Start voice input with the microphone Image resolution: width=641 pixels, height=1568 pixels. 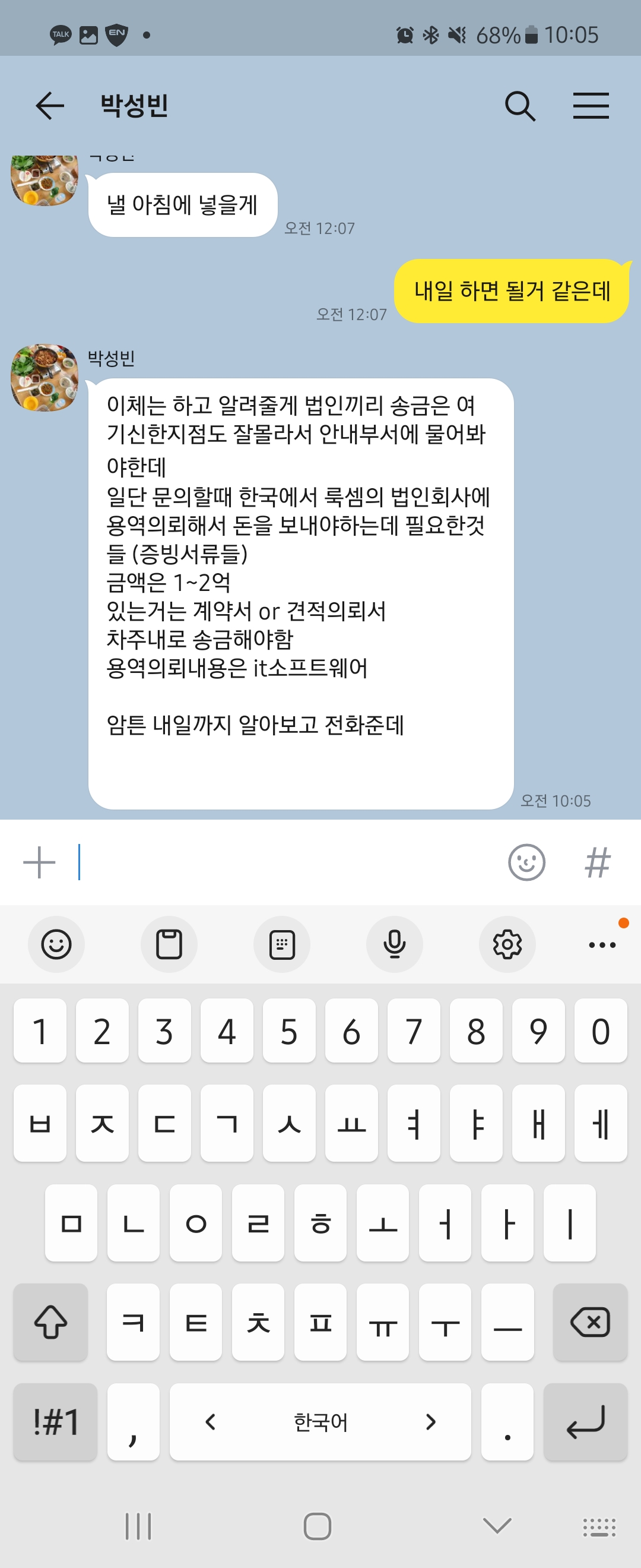[394, 945]
